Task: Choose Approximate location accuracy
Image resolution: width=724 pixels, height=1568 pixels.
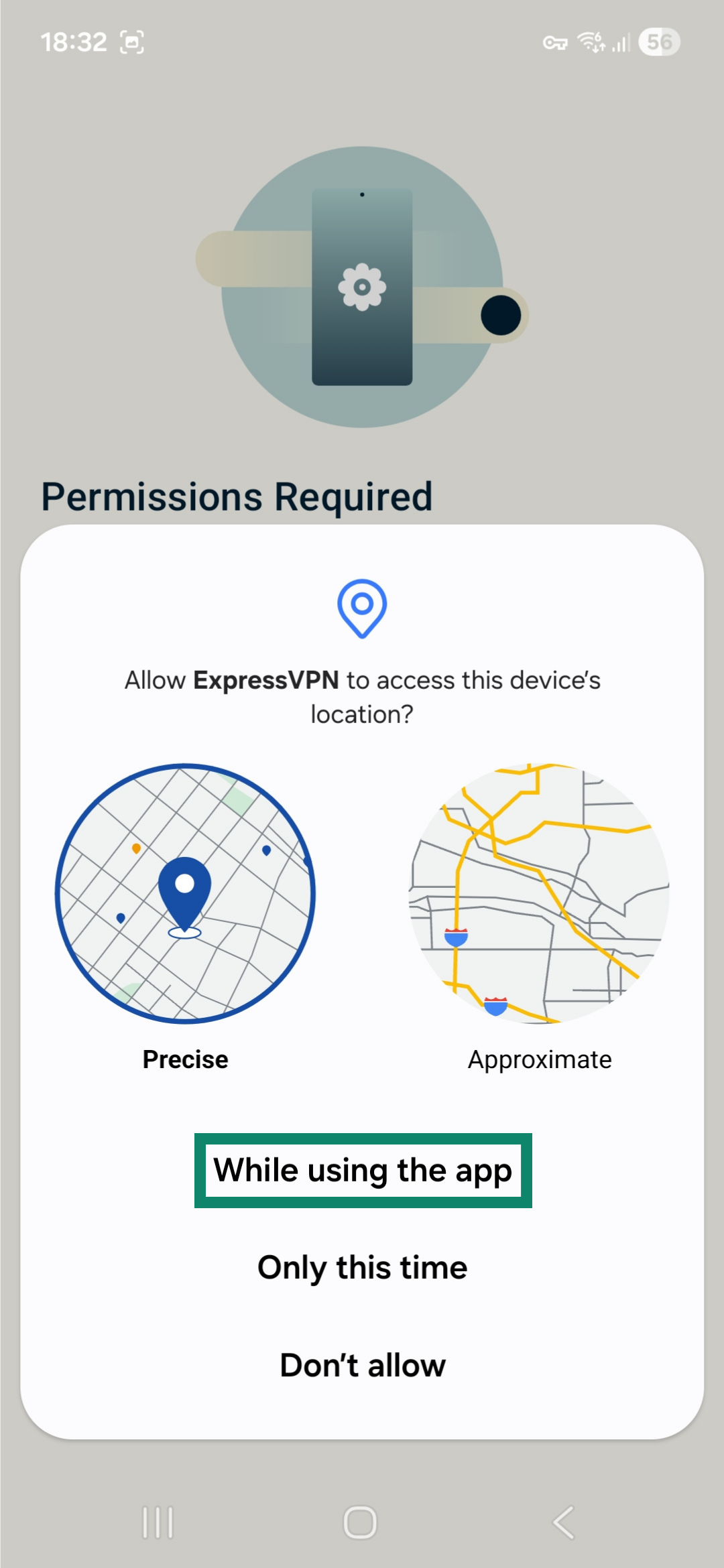Action: [x=539, y=894]
